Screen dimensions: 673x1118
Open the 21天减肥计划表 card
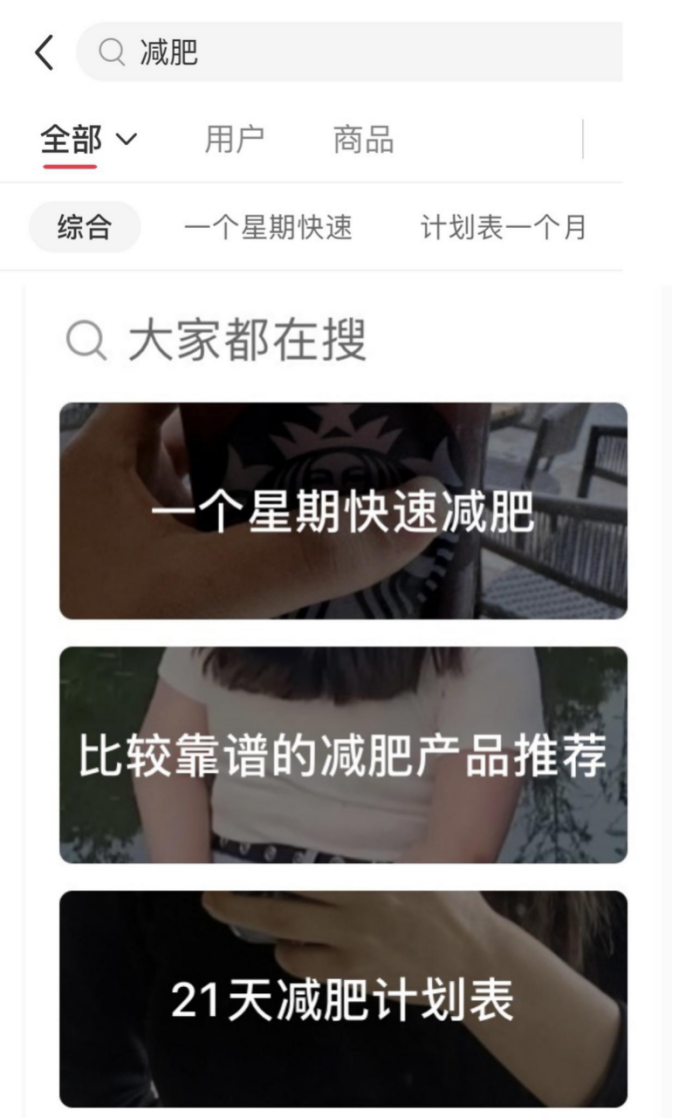[x=343, y=998]
